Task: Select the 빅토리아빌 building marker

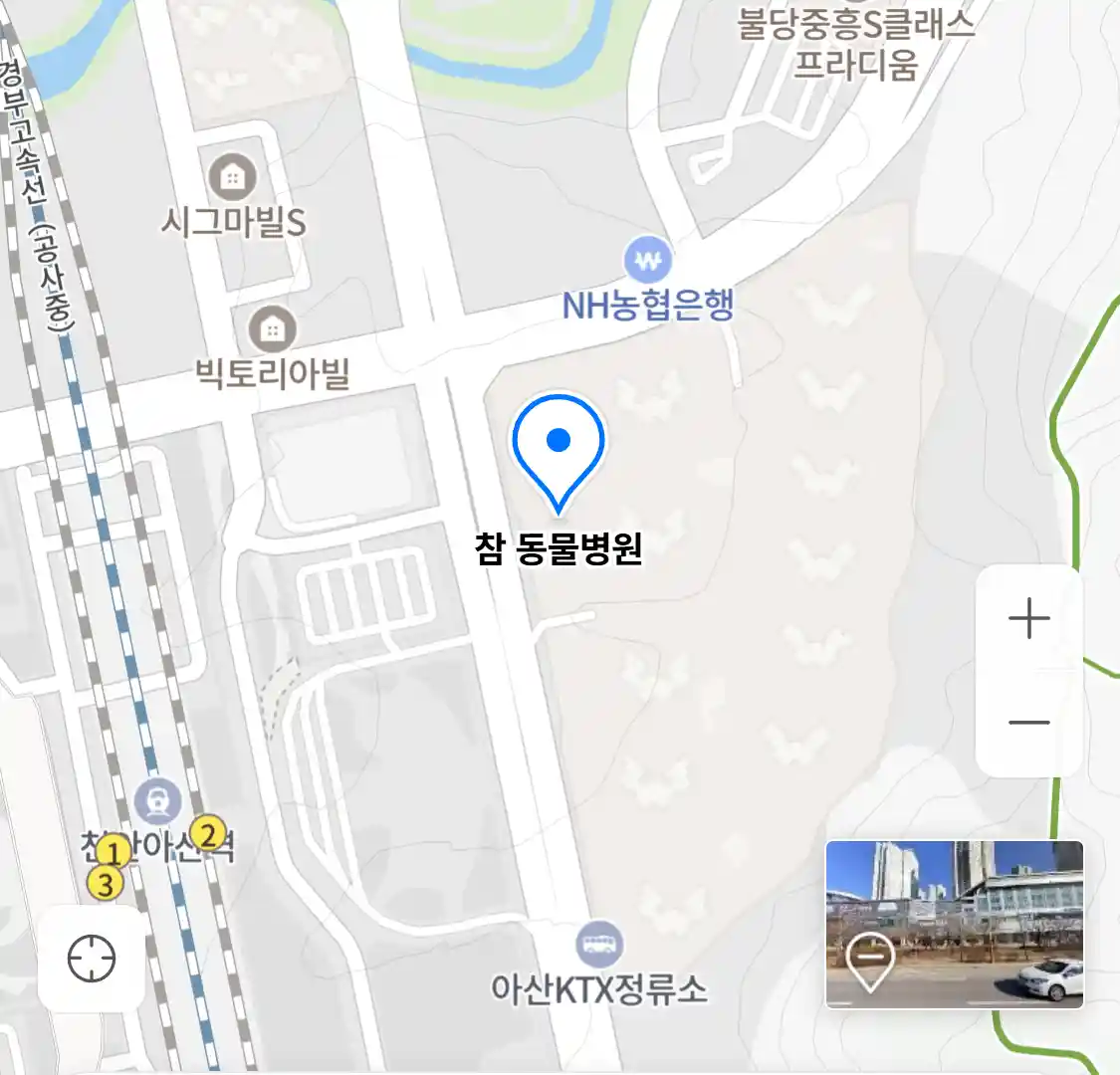Action: [x=272, y=328]
